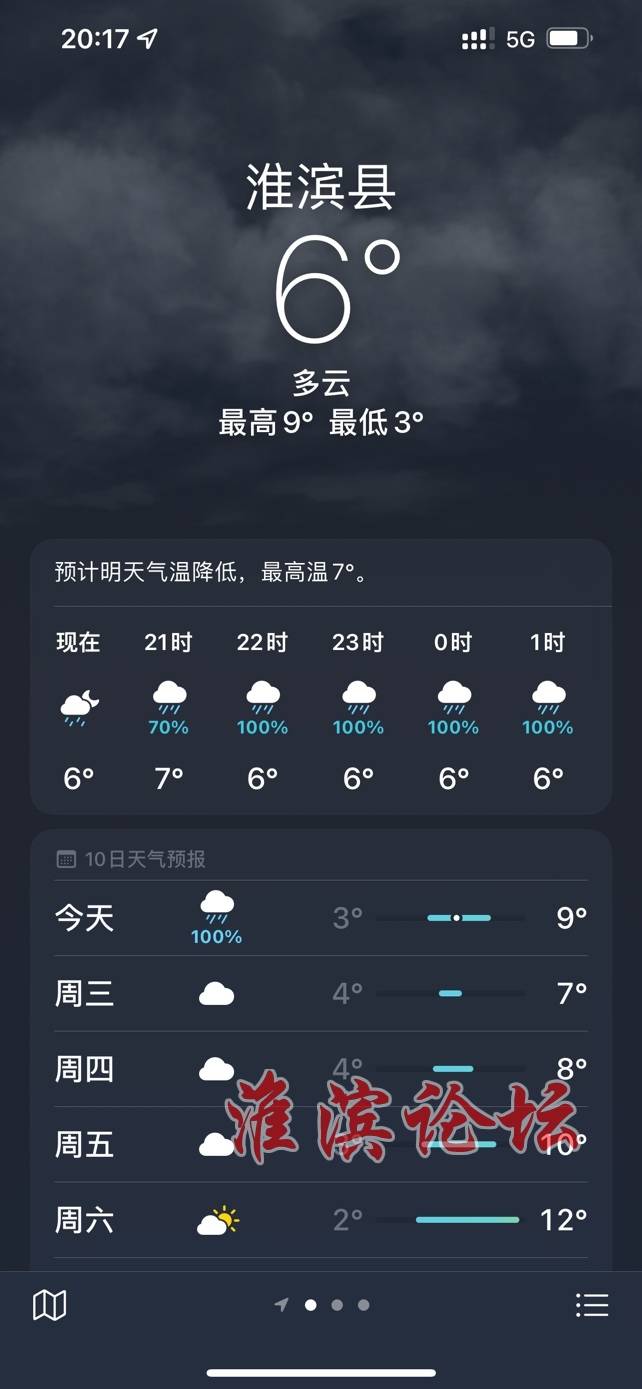Open the weather map icon
The width and height of the screenshot is (642, 1389).
[x=49, y=1305]
